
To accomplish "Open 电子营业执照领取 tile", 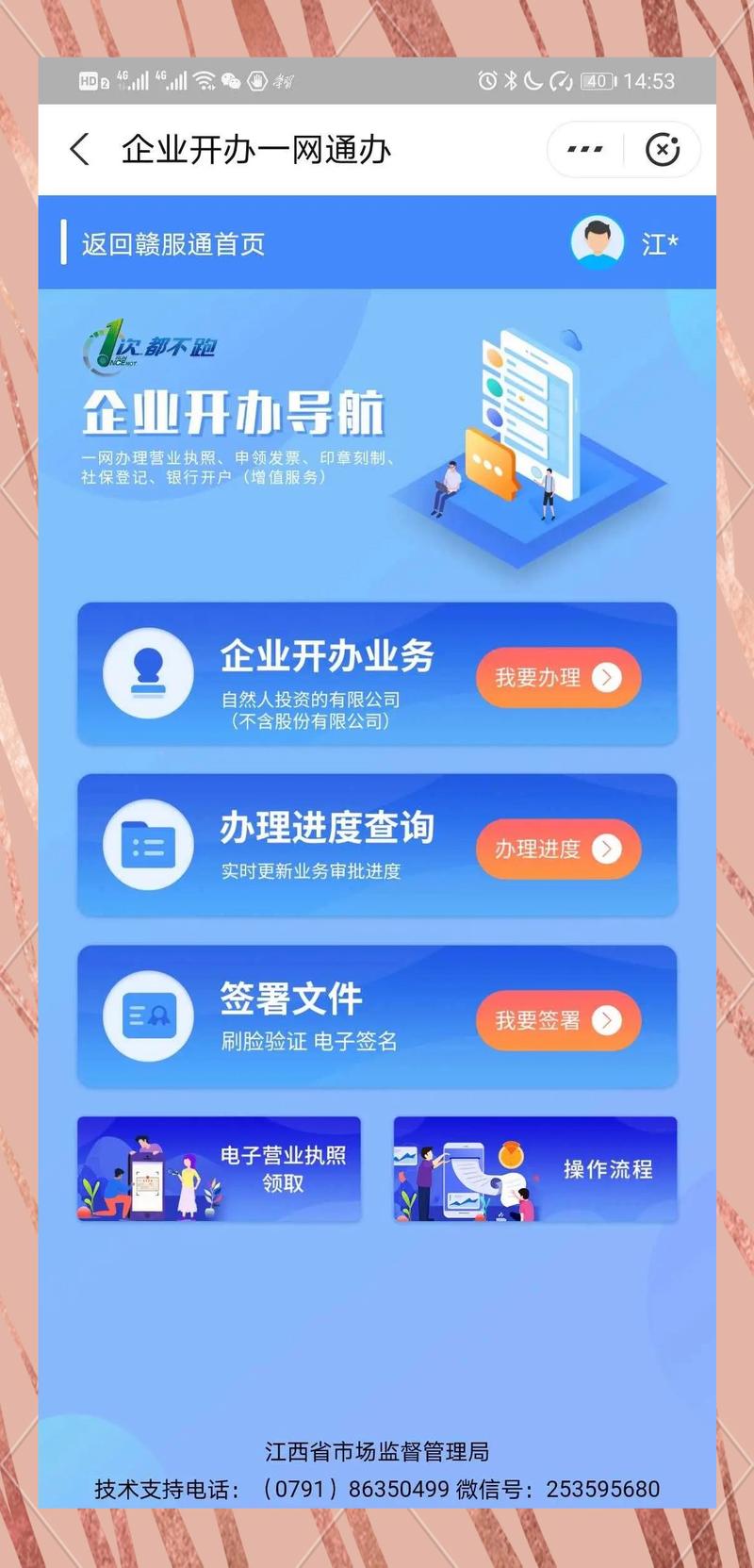I will pos(219,1169).
